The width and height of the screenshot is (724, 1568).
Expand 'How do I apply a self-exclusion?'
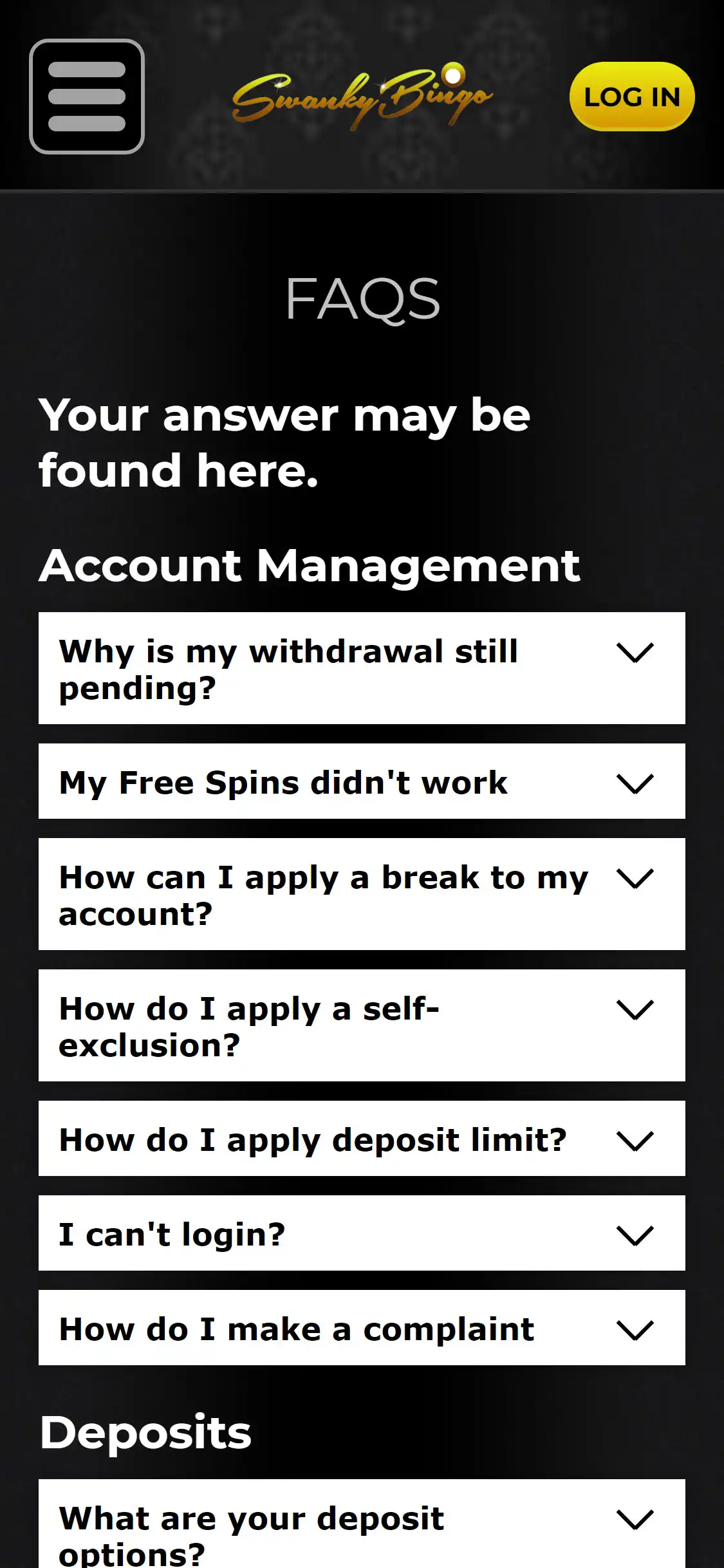pyautogui.click(x=362, y=1025)
